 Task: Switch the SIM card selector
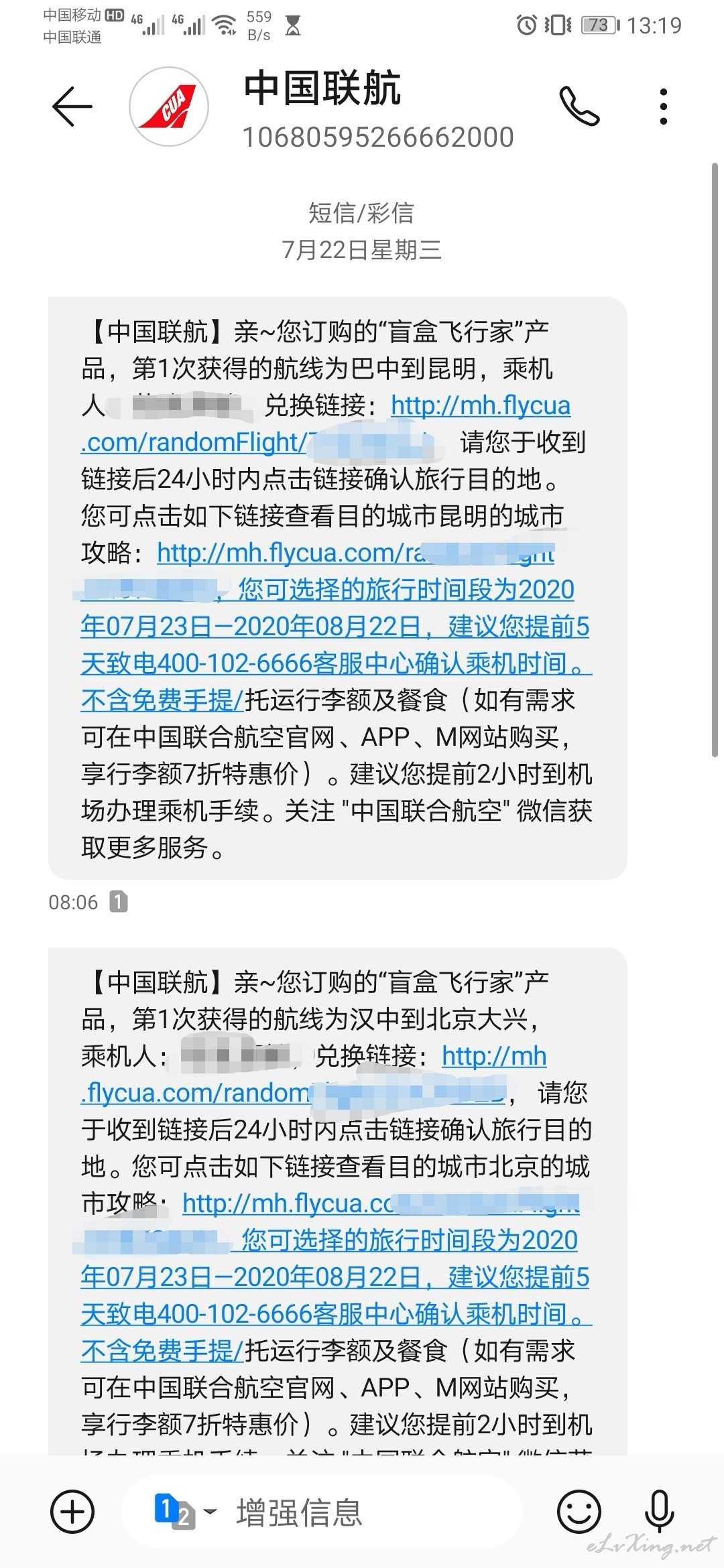pyautogui.click(x=185, y=1511)
